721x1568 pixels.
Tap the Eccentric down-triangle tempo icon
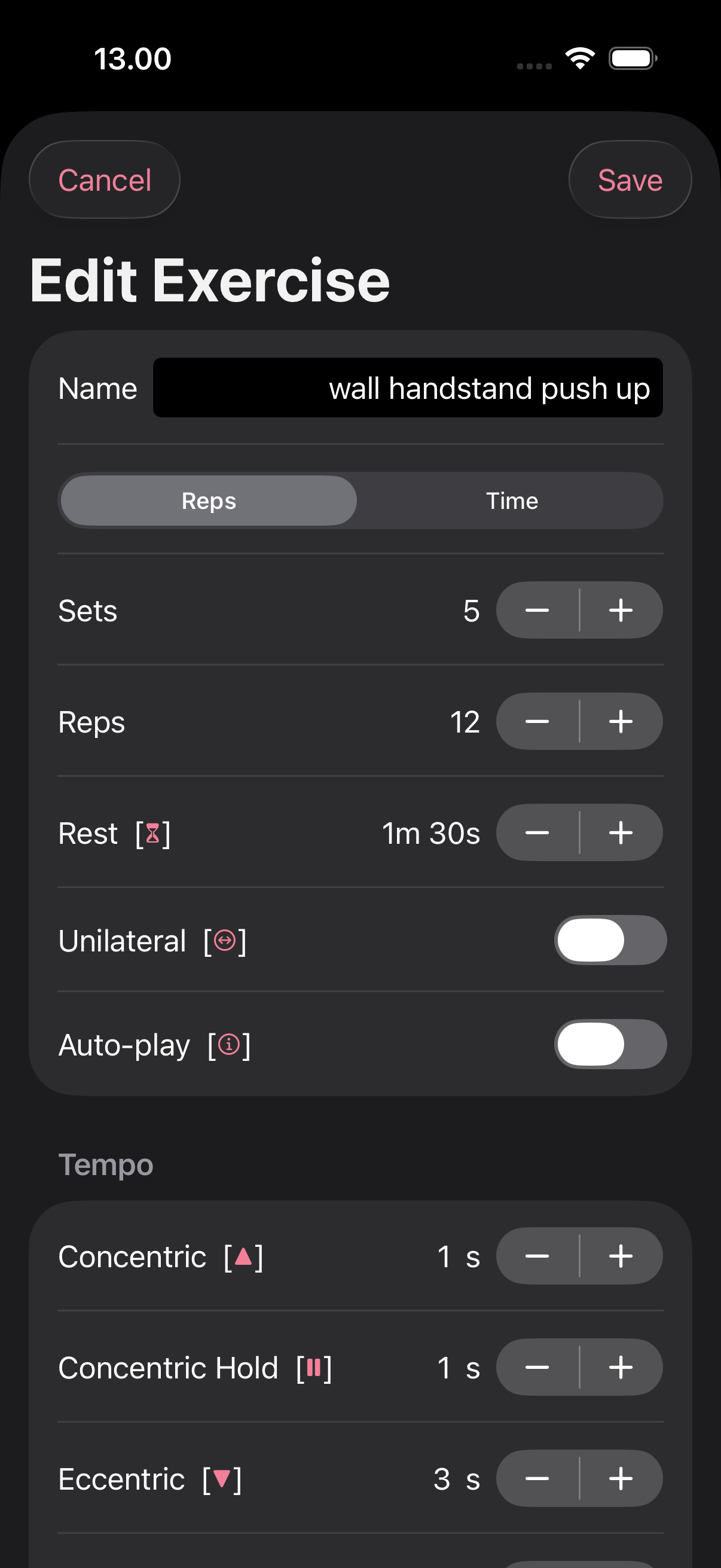point(221,1478)
